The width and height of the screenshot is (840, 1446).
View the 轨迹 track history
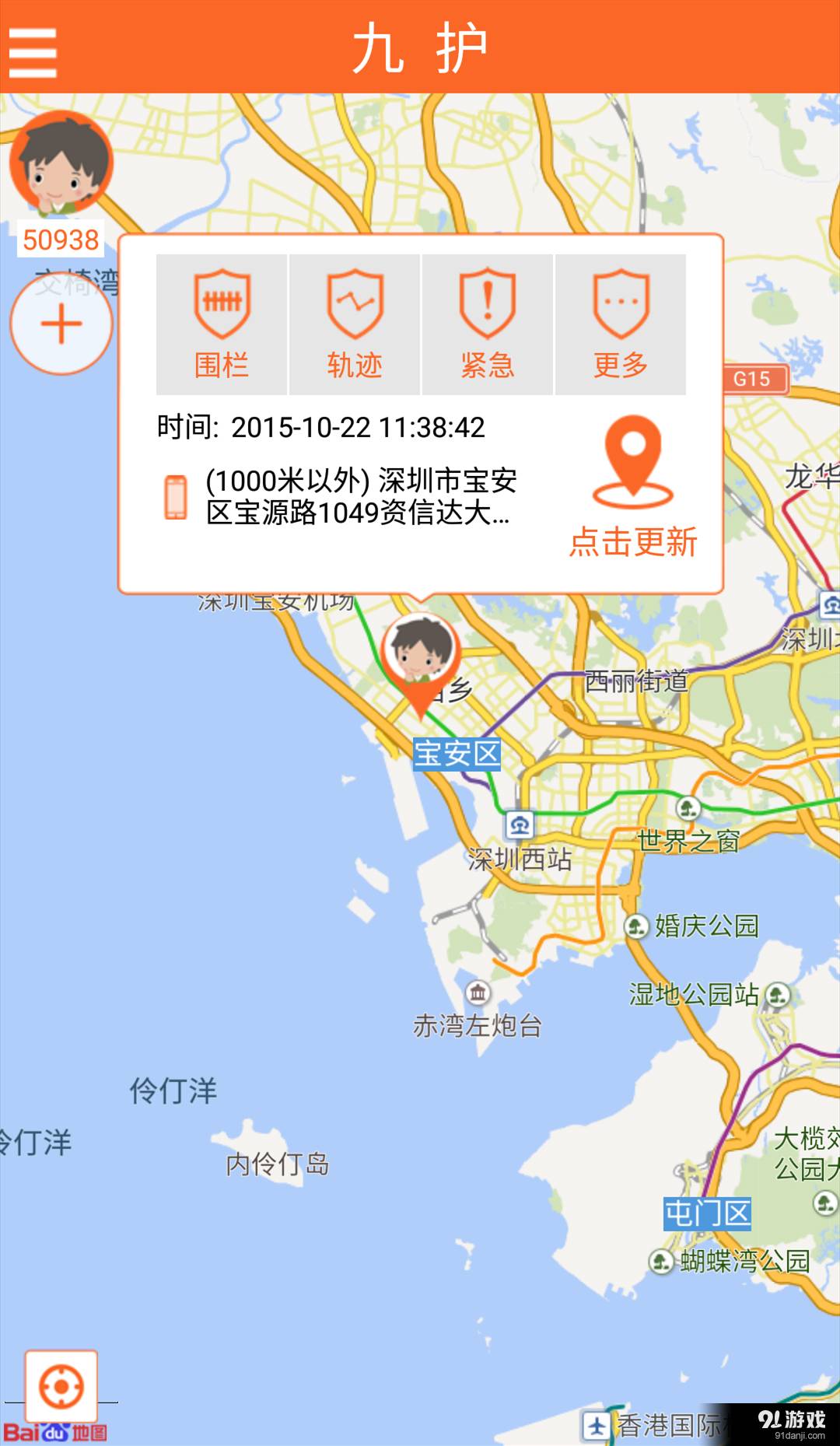click(355, 324)
